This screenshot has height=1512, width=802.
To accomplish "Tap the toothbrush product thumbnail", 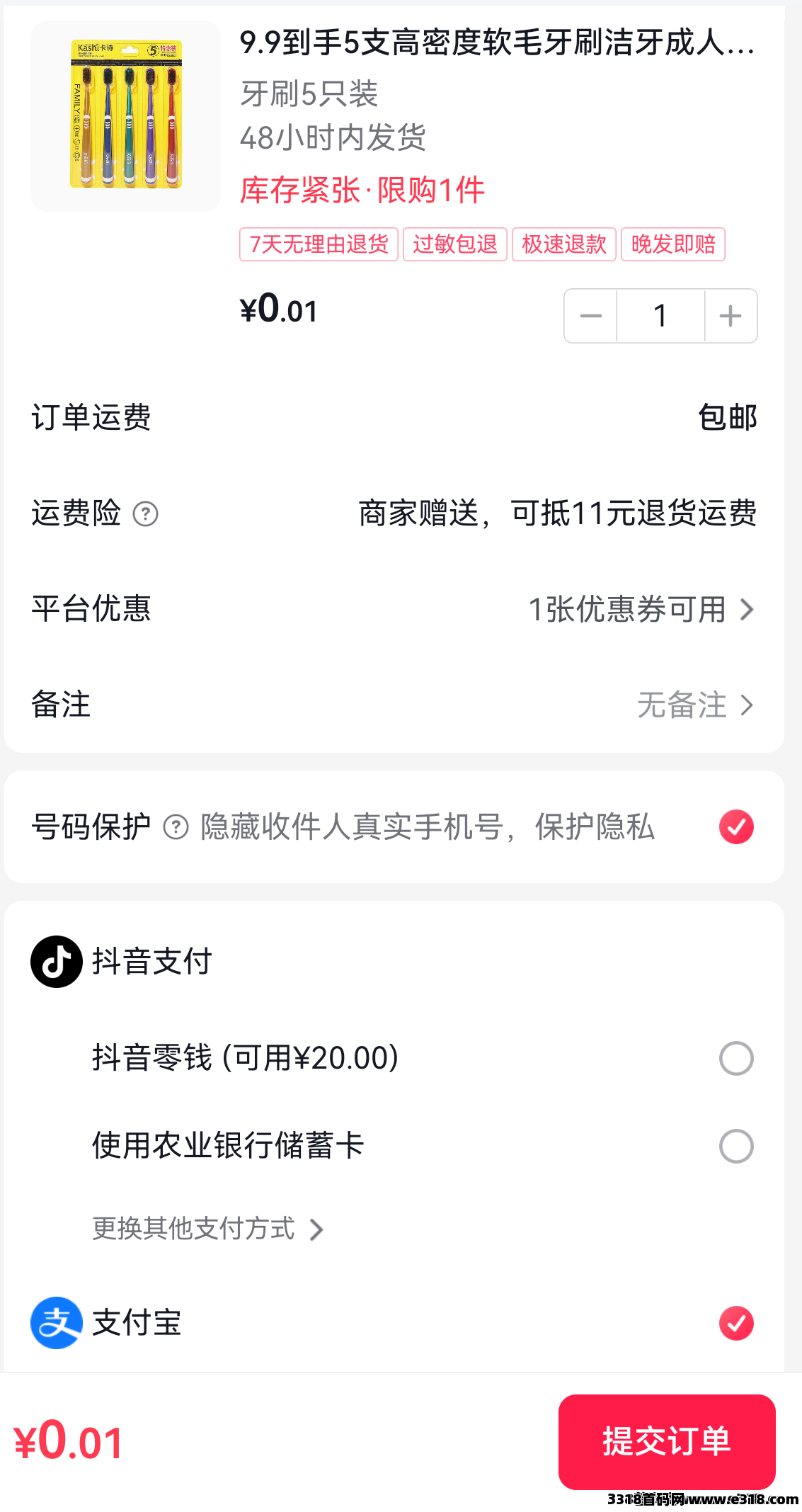I will (126, 115).
